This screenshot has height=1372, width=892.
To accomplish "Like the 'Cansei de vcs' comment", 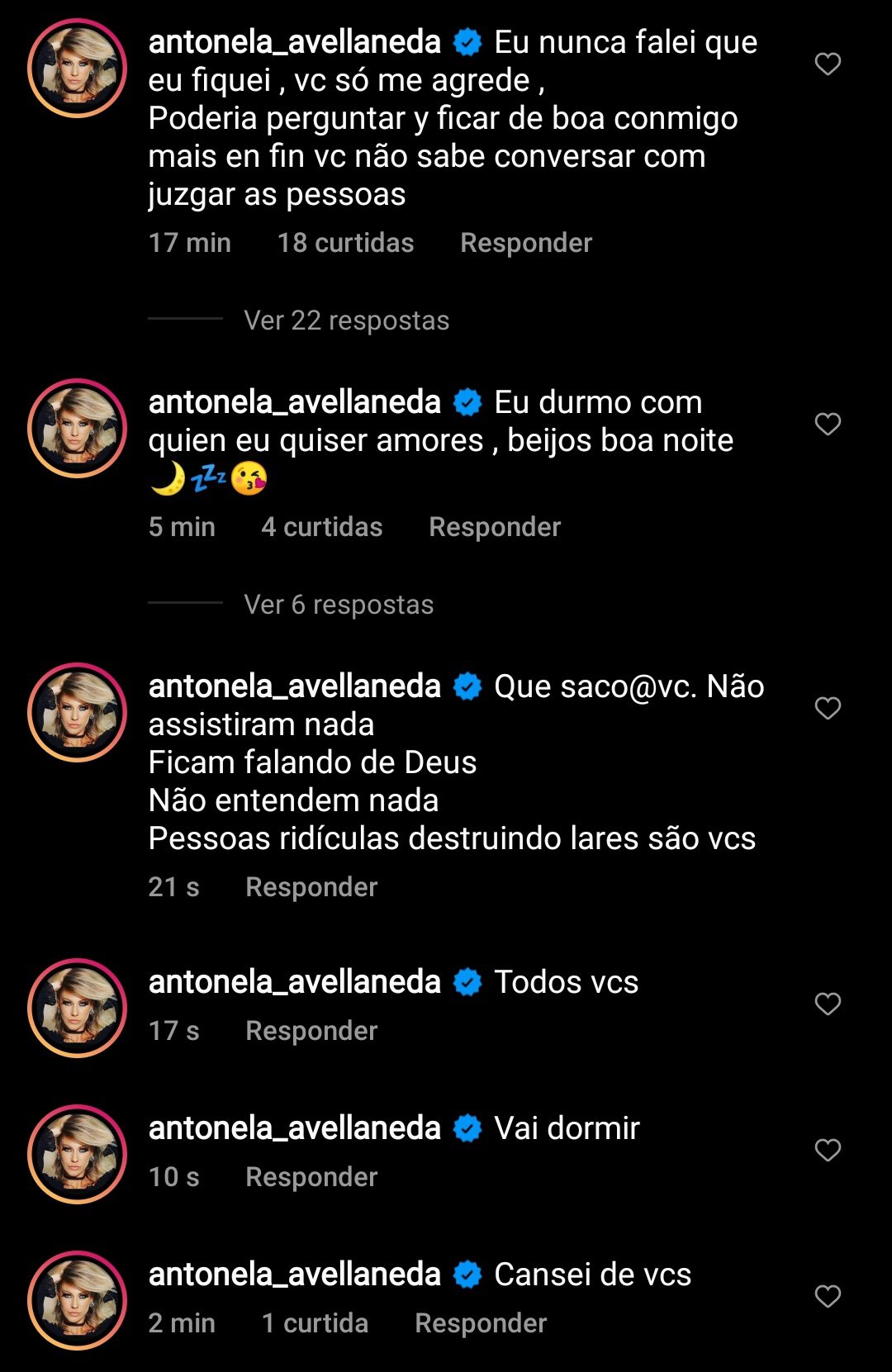I will point(828,1297).
